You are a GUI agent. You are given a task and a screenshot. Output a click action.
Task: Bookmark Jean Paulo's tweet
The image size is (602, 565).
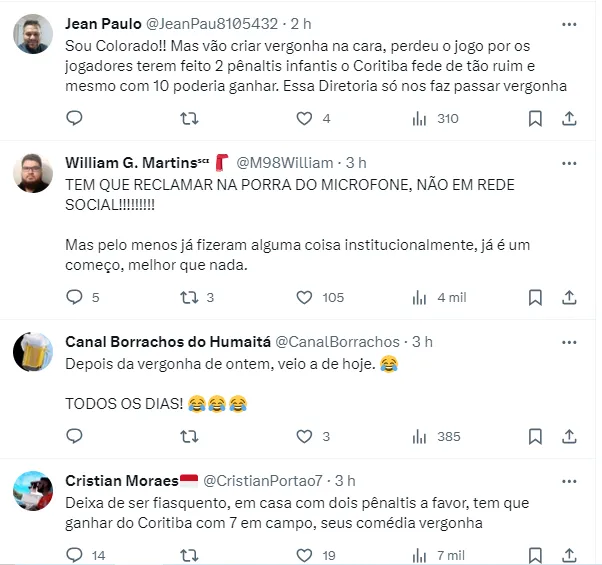[x=535, y=118]
